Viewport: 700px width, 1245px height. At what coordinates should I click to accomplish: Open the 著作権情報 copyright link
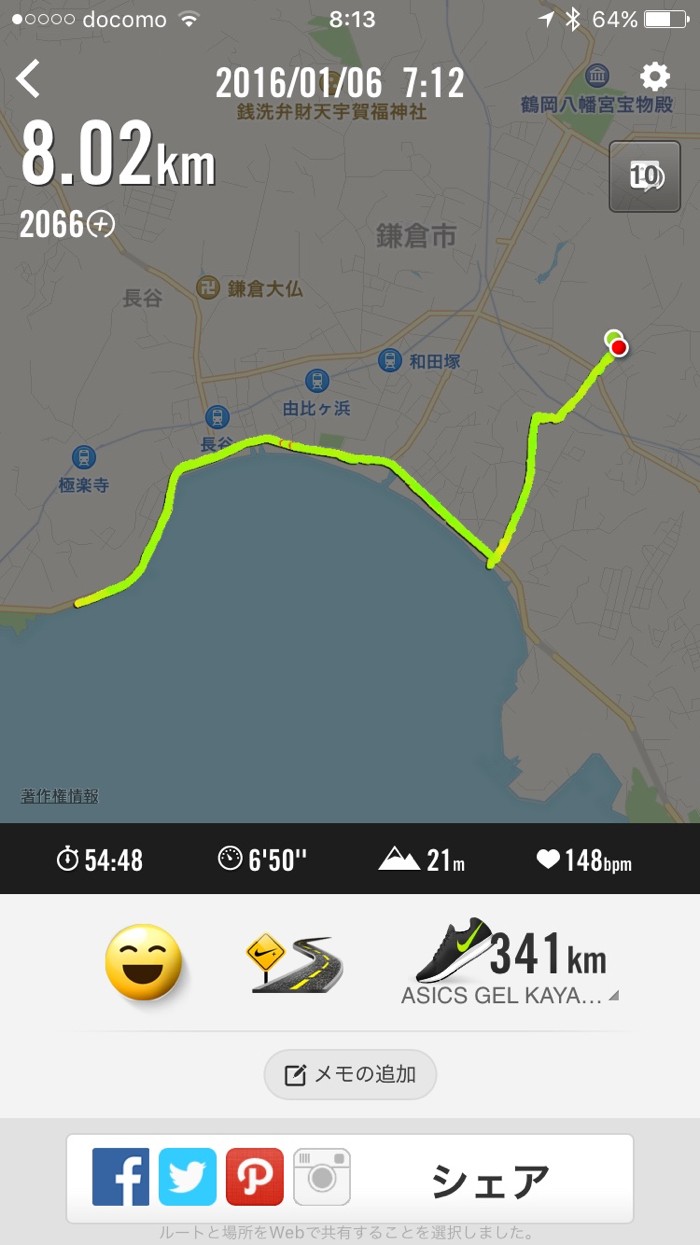59,796
